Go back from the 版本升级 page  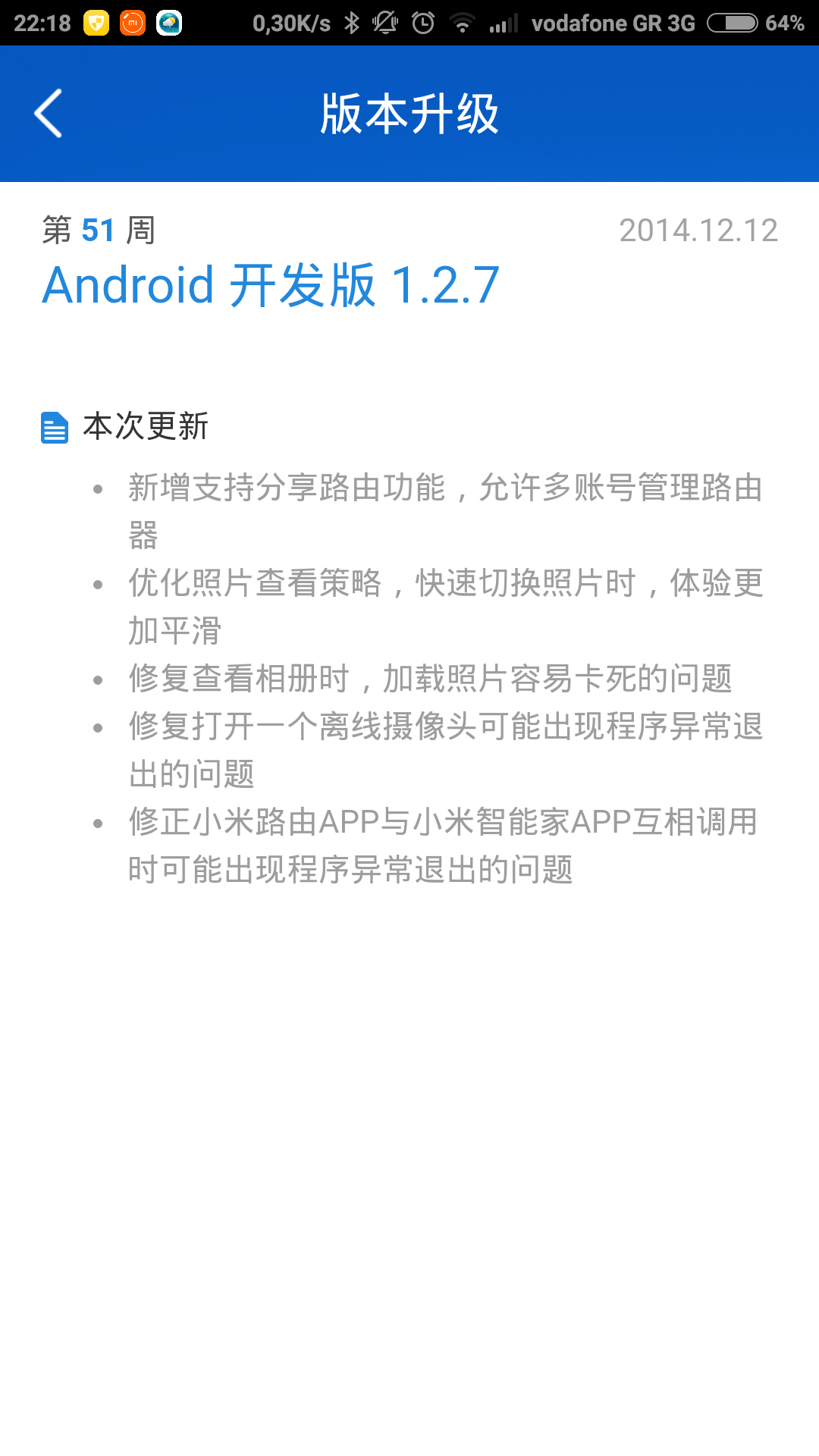[x=49, y=114]
